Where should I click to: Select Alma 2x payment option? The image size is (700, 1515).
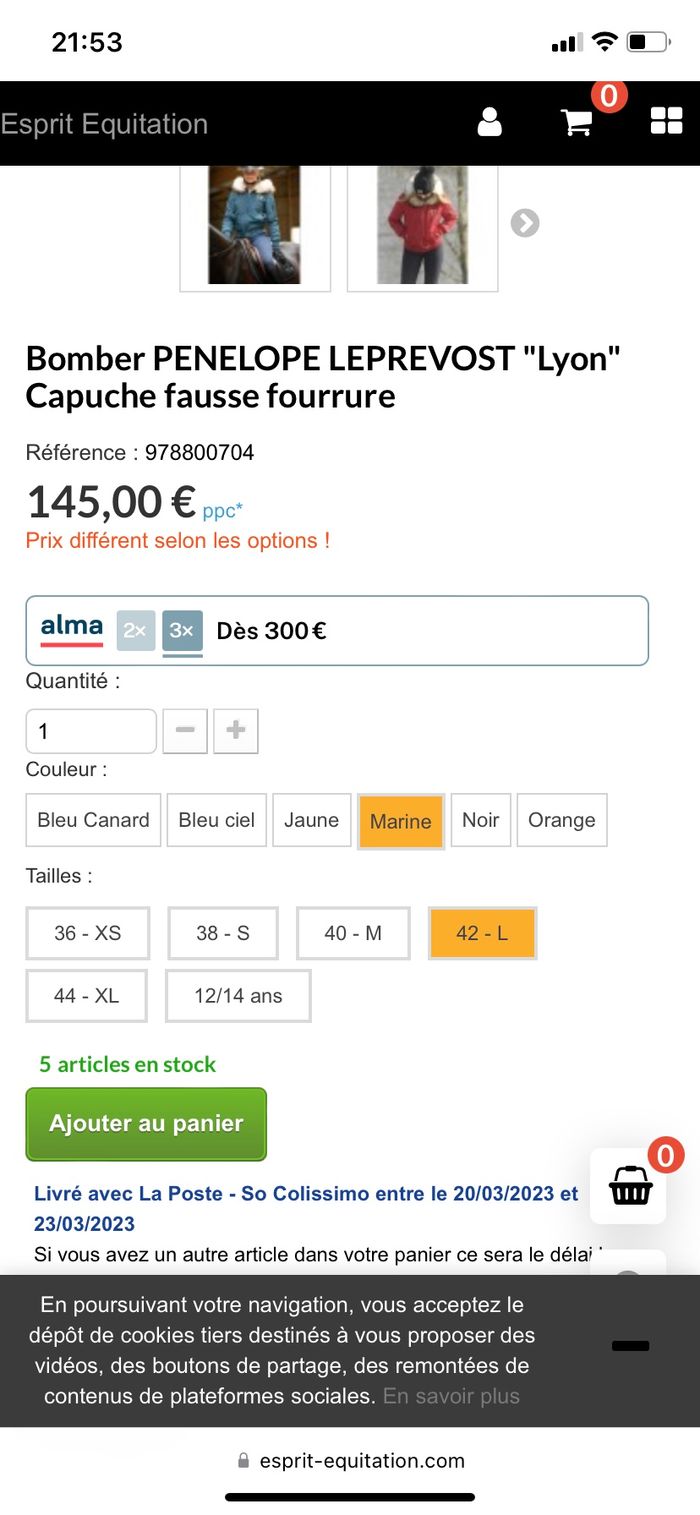coord(136,631)
